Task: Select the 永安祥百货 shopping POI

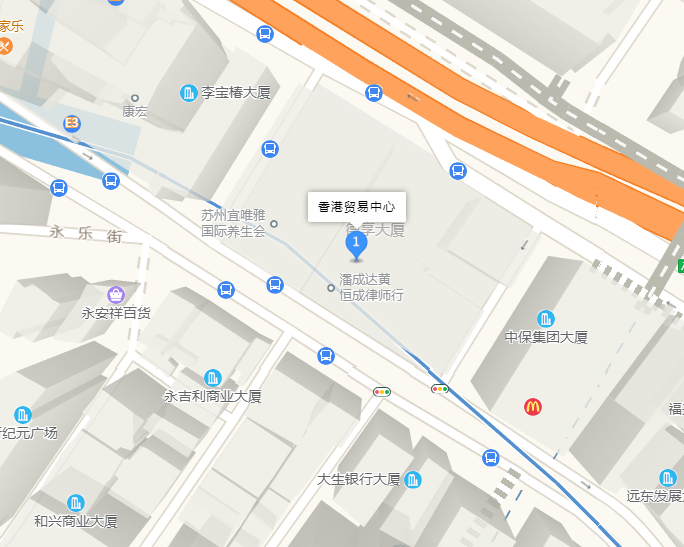Action: [x=116, y=295]
